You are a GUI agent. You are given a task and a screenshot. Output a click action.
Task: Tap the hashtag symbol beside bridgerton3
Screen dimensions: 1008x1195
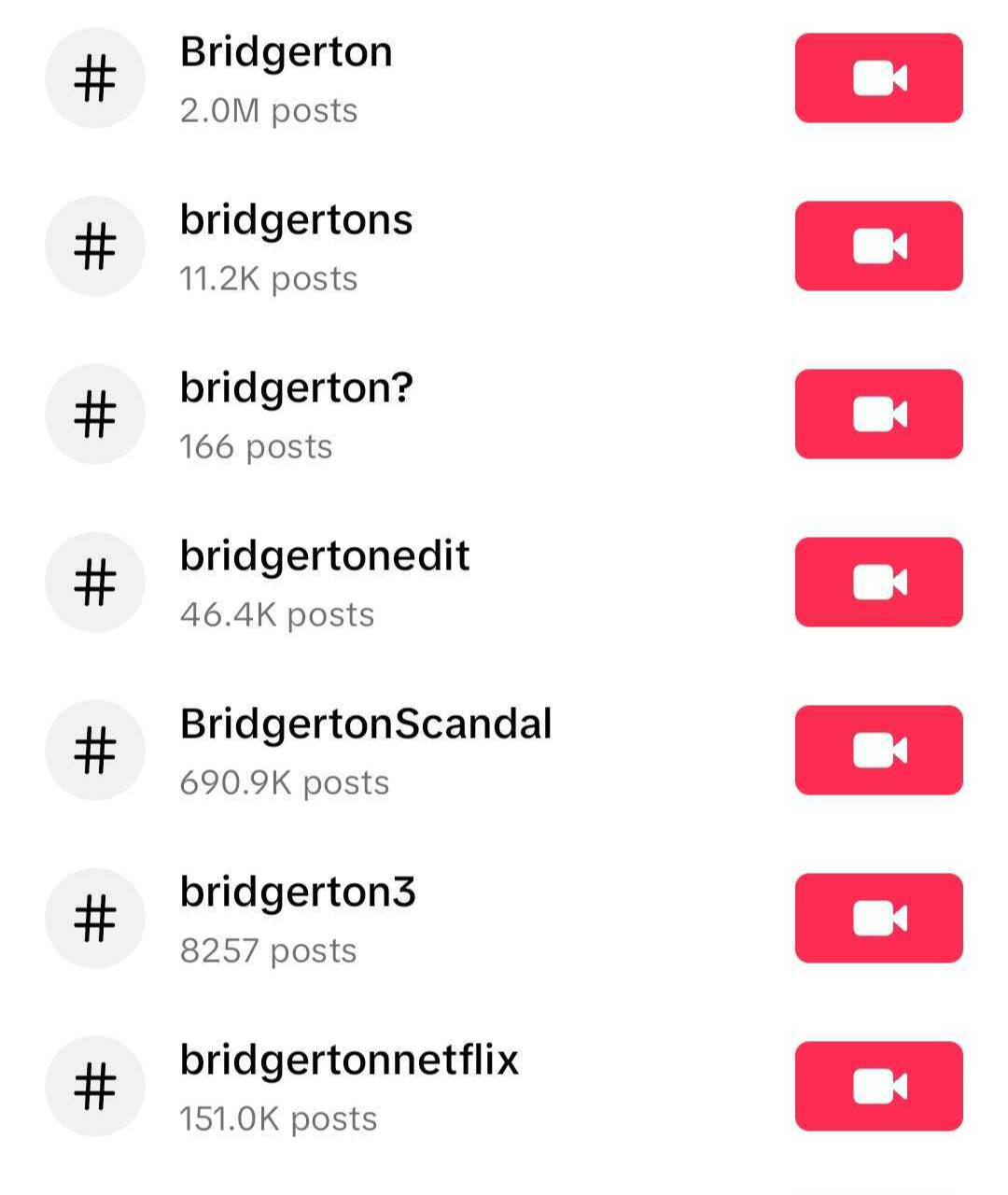pyautogui.click(x=95, y=918)
